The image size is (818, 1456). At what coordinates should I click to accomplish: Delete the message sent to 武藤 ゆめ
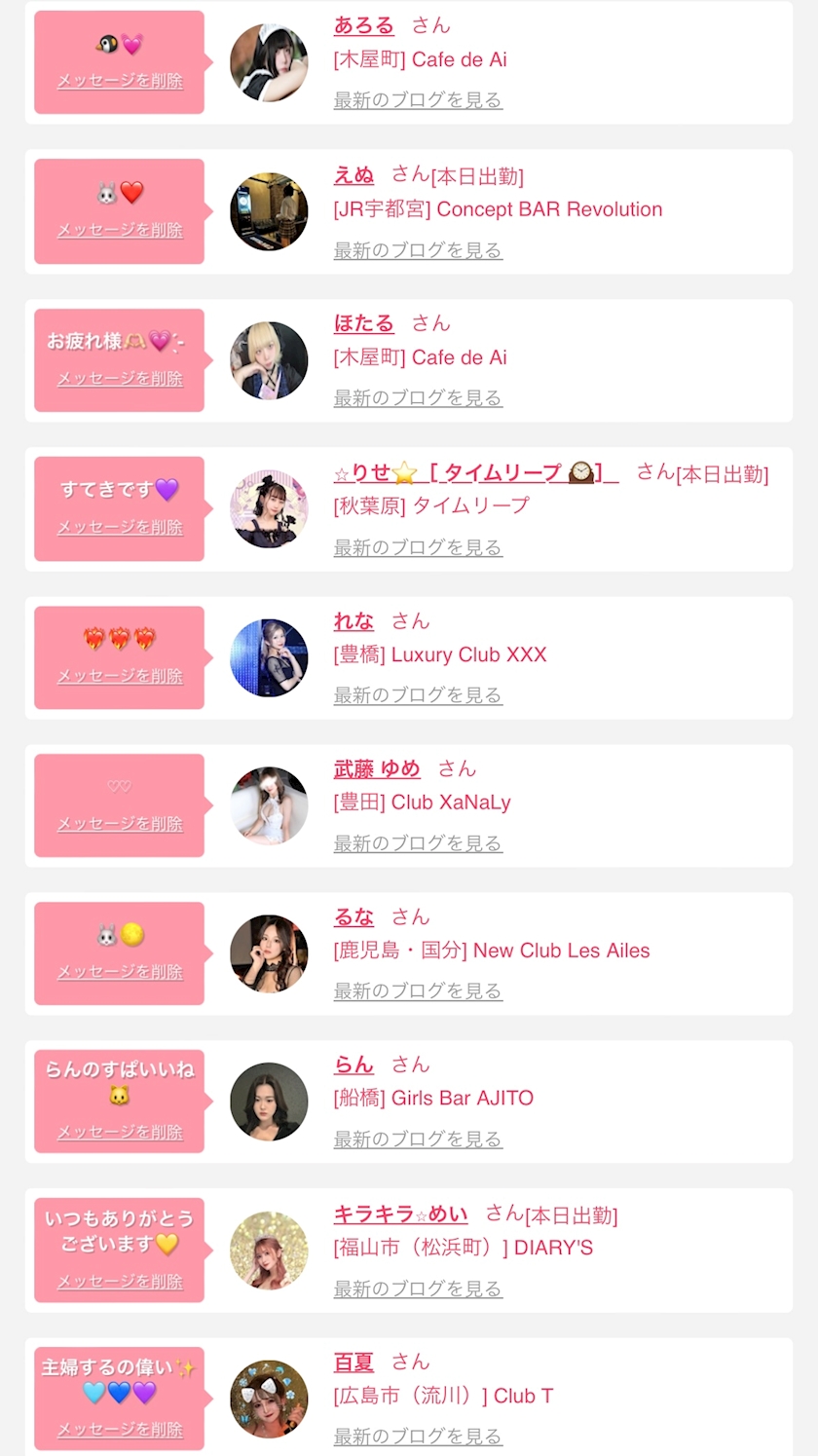coord(120,825)
